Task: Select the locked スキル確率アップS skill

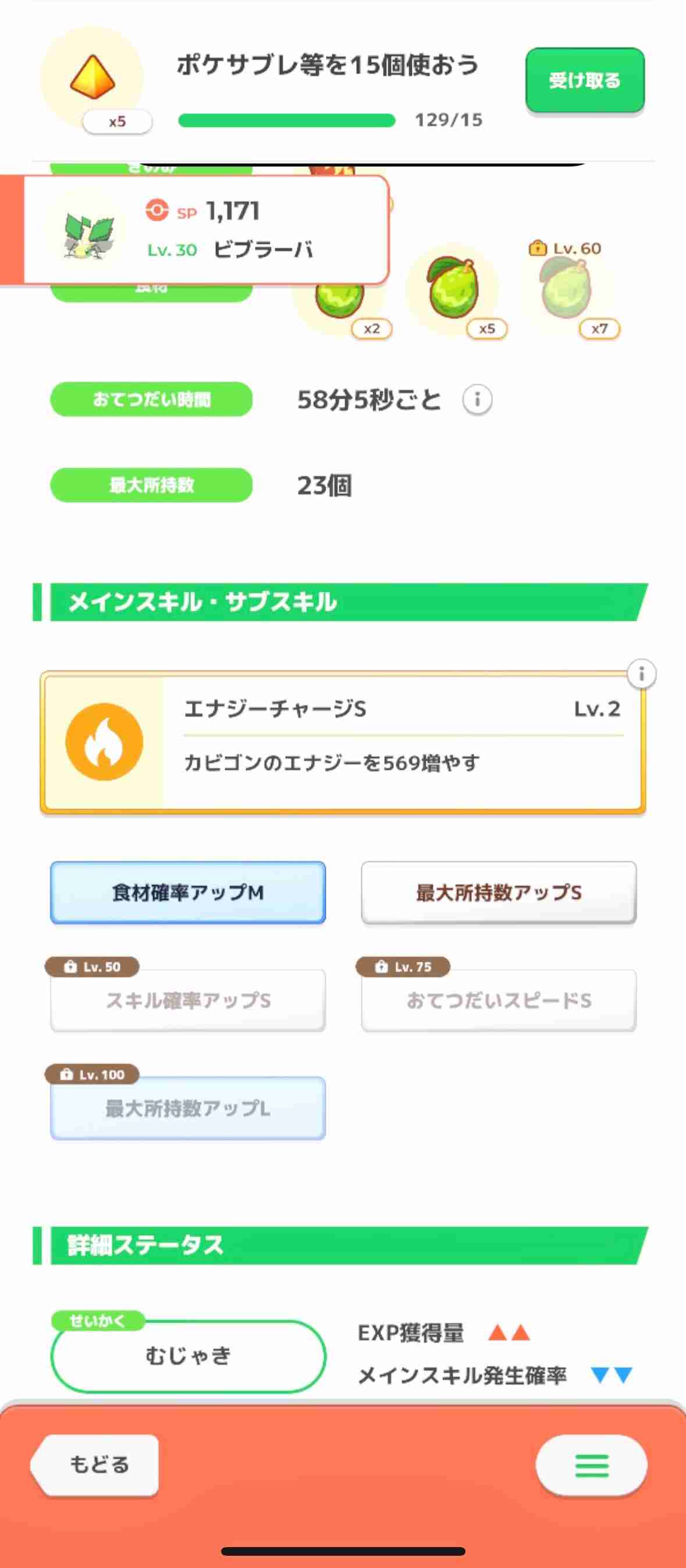Action: click(187, 998)
